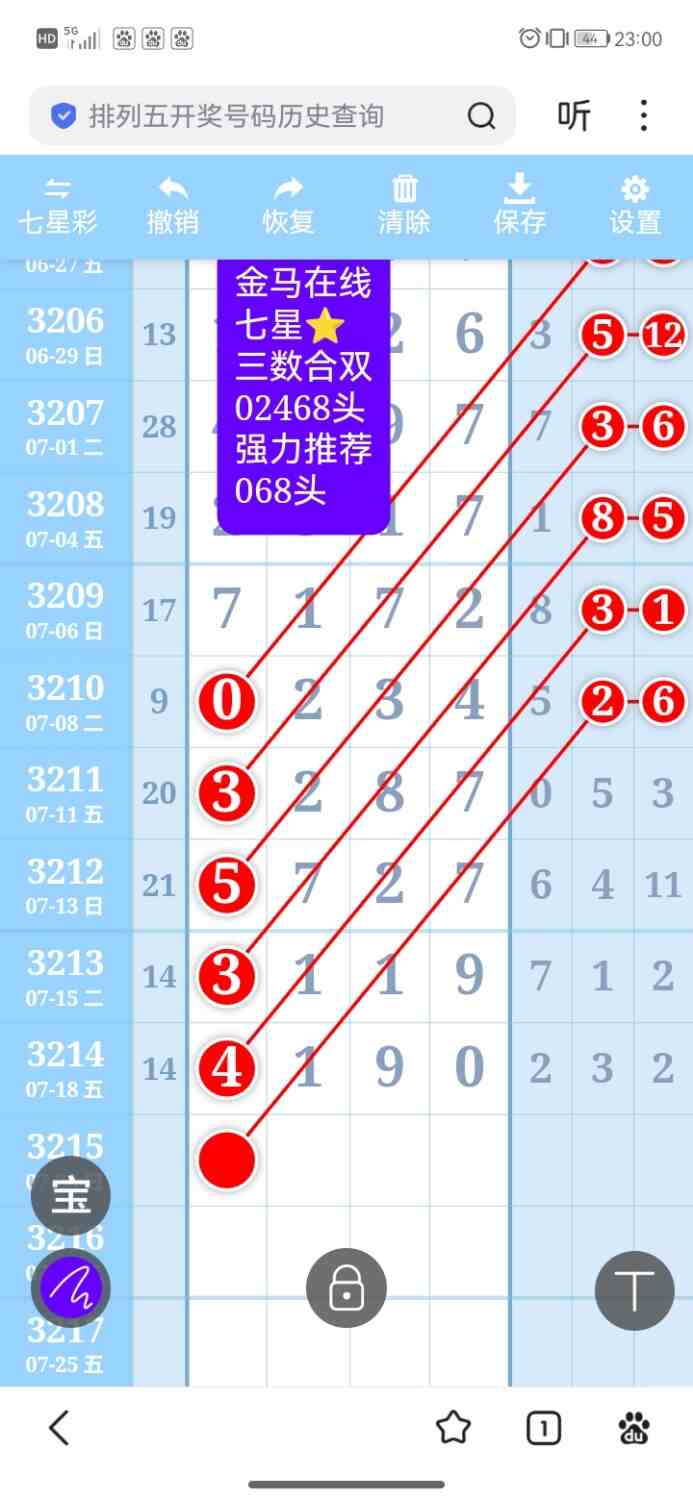
Task: Save the chart with 保存
Action: [520, 206]
